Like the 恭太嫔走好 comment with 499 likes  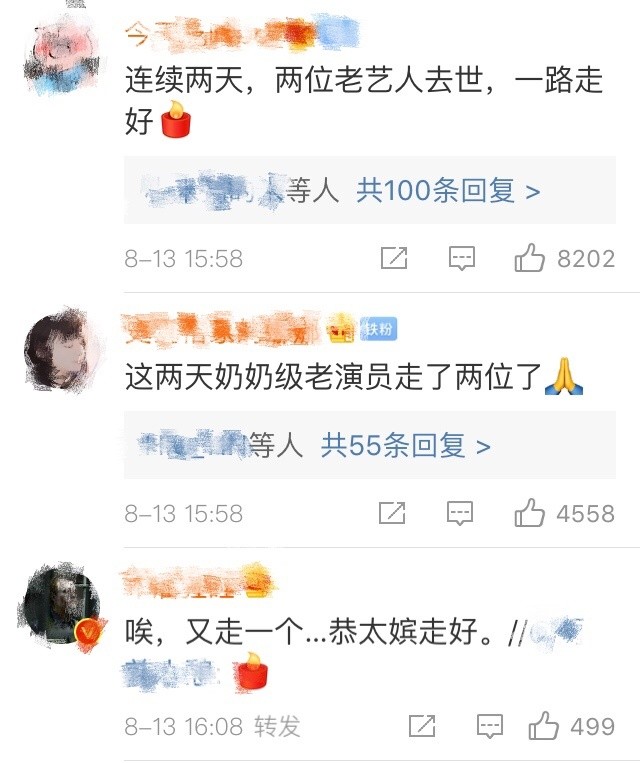[x=544, y=725]
